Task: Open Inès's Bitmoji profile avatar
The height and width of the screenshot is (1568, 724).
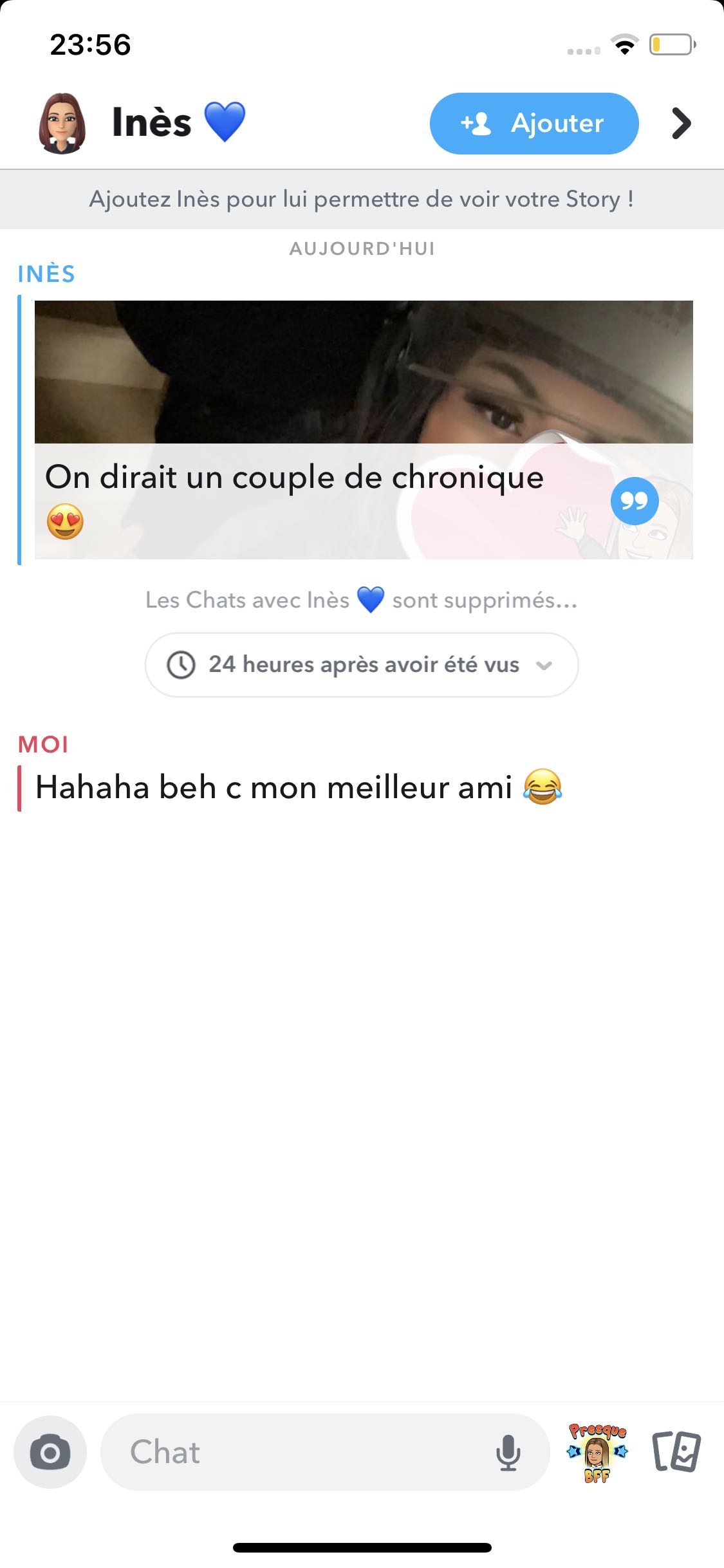Action: [62, 124]
